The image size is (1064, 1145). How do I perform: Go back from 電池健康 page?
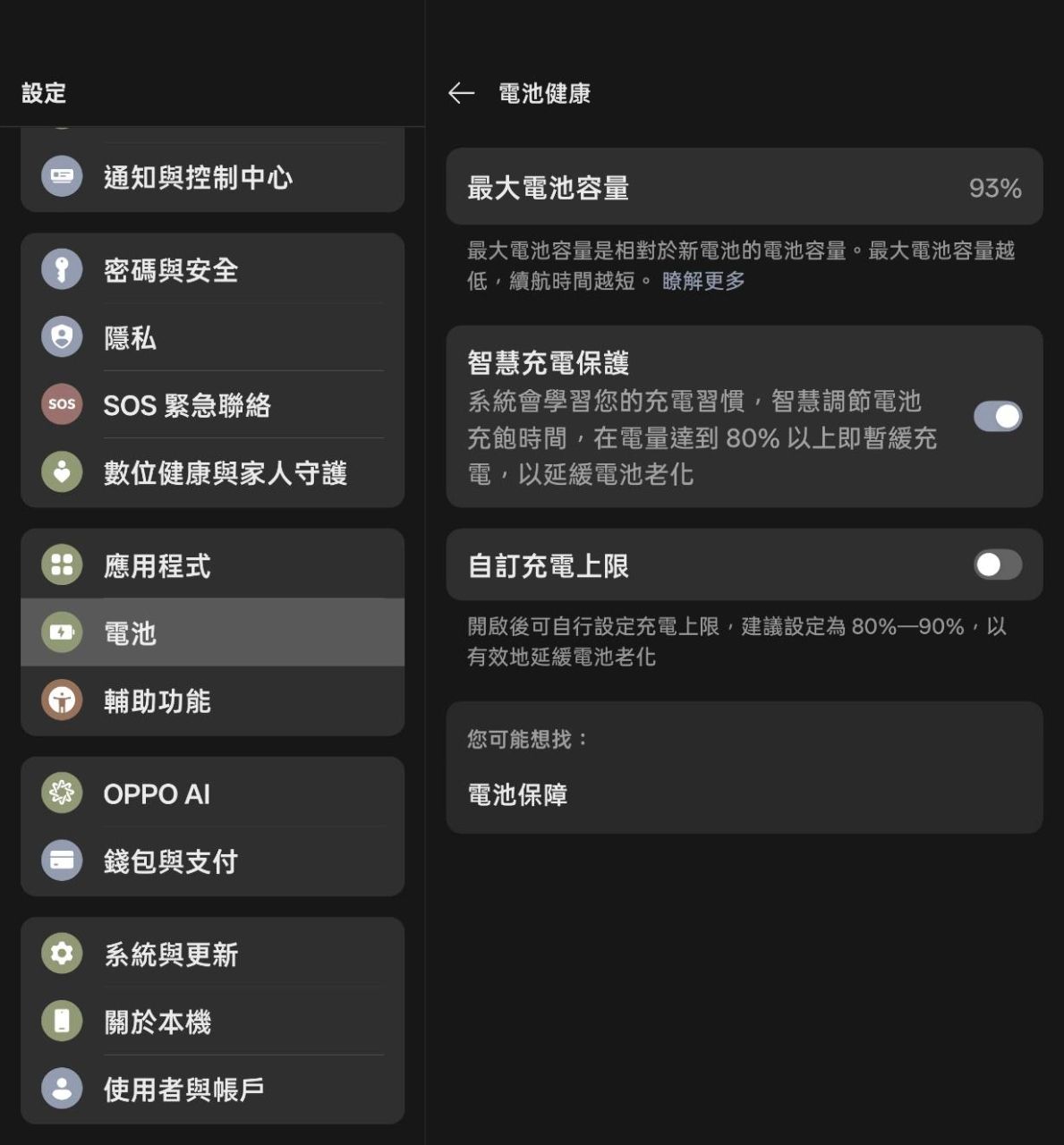(x=461, y=93)
